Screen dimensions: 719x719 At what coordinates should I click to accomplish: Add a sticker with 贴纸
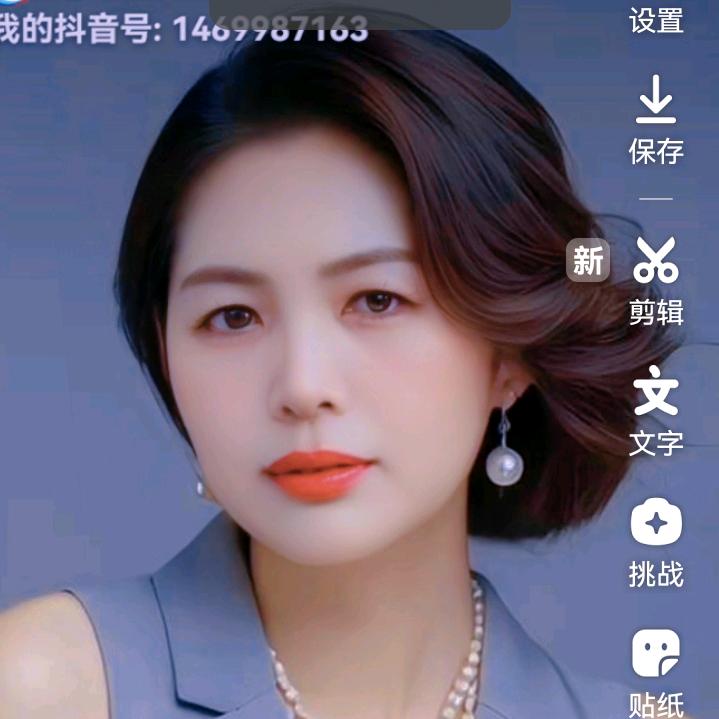click(656, 672)
